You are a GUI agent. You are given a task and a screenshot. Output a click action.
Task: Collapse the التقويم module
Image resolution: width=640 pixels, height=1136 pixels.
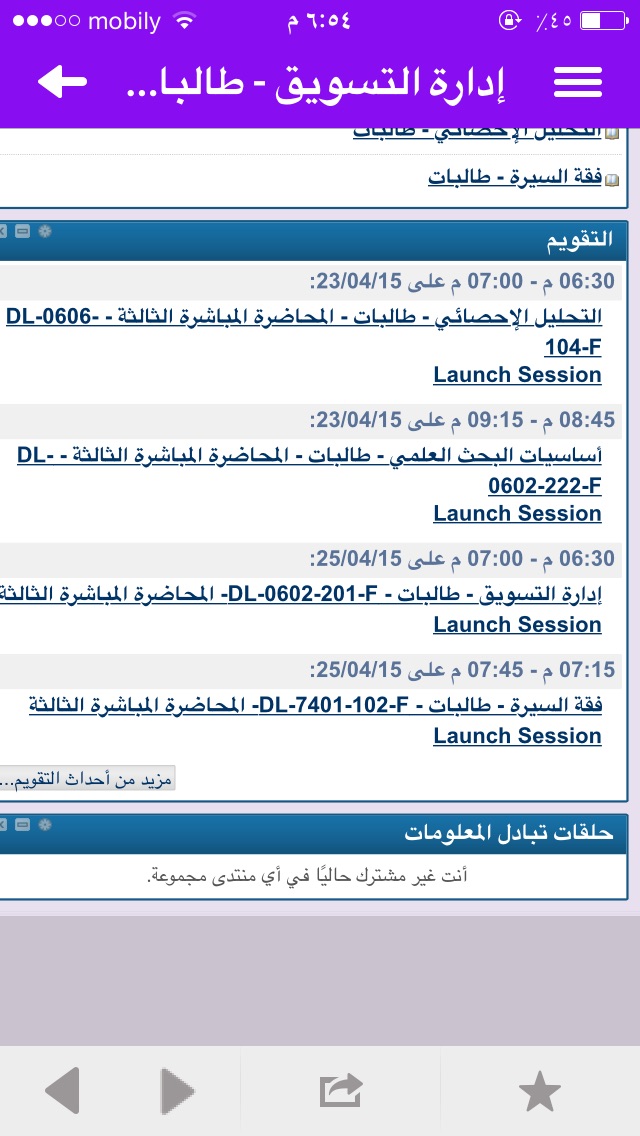pyautogui.click(x=22, y=232)
